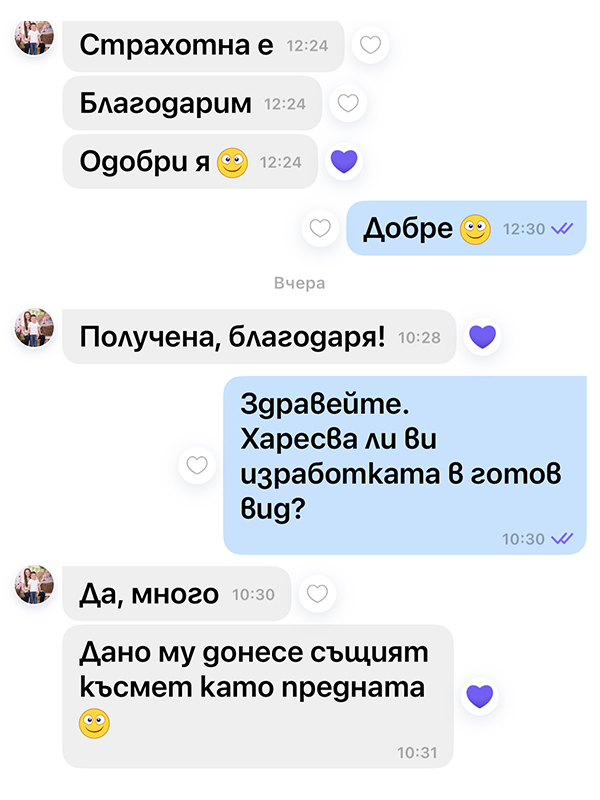Remove like from "Одобри я" message
This screenshot has width=600, height=800.
pos(344,161)
